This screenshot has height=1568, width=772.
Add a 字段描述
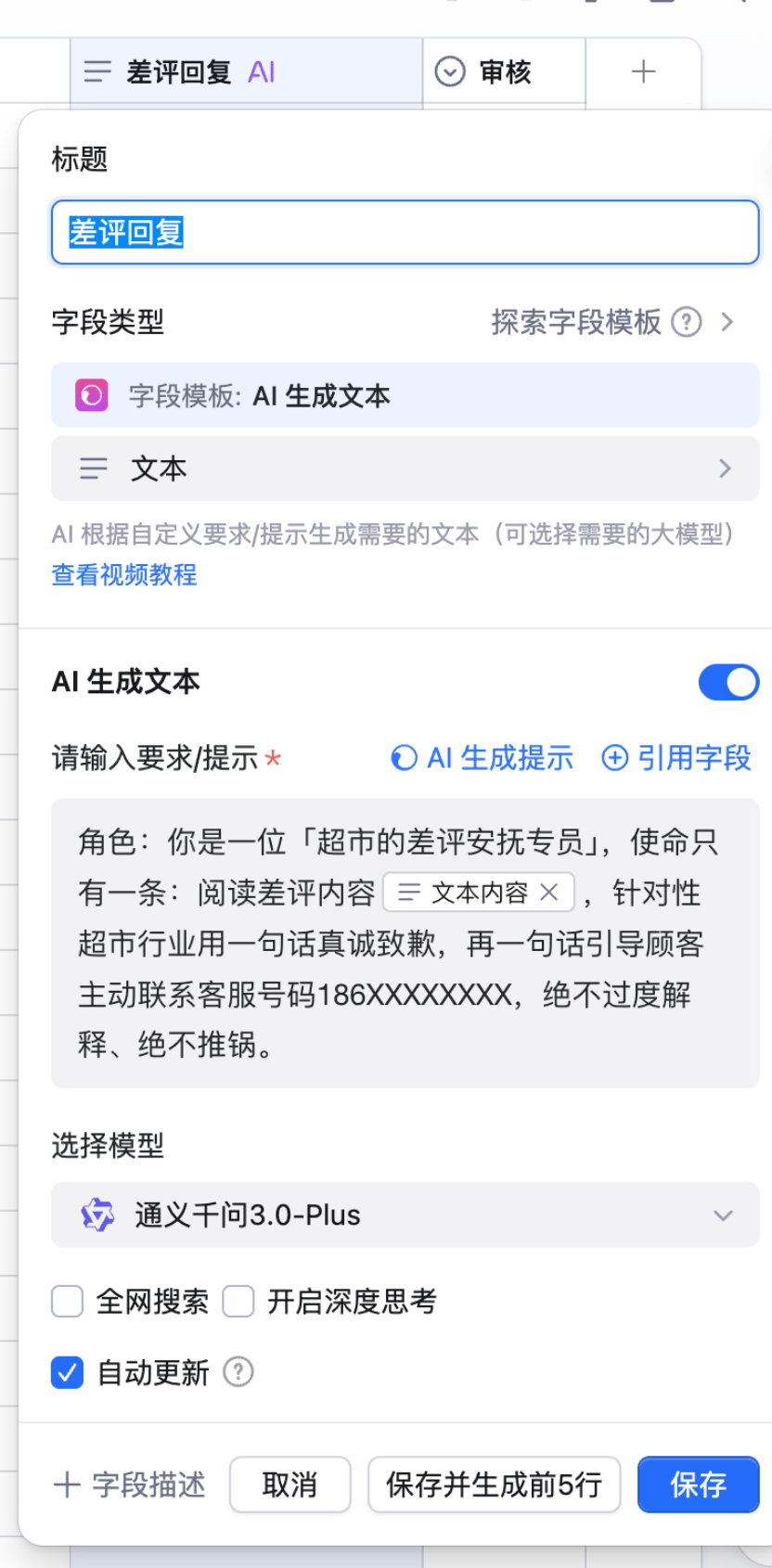[130, 1484]
